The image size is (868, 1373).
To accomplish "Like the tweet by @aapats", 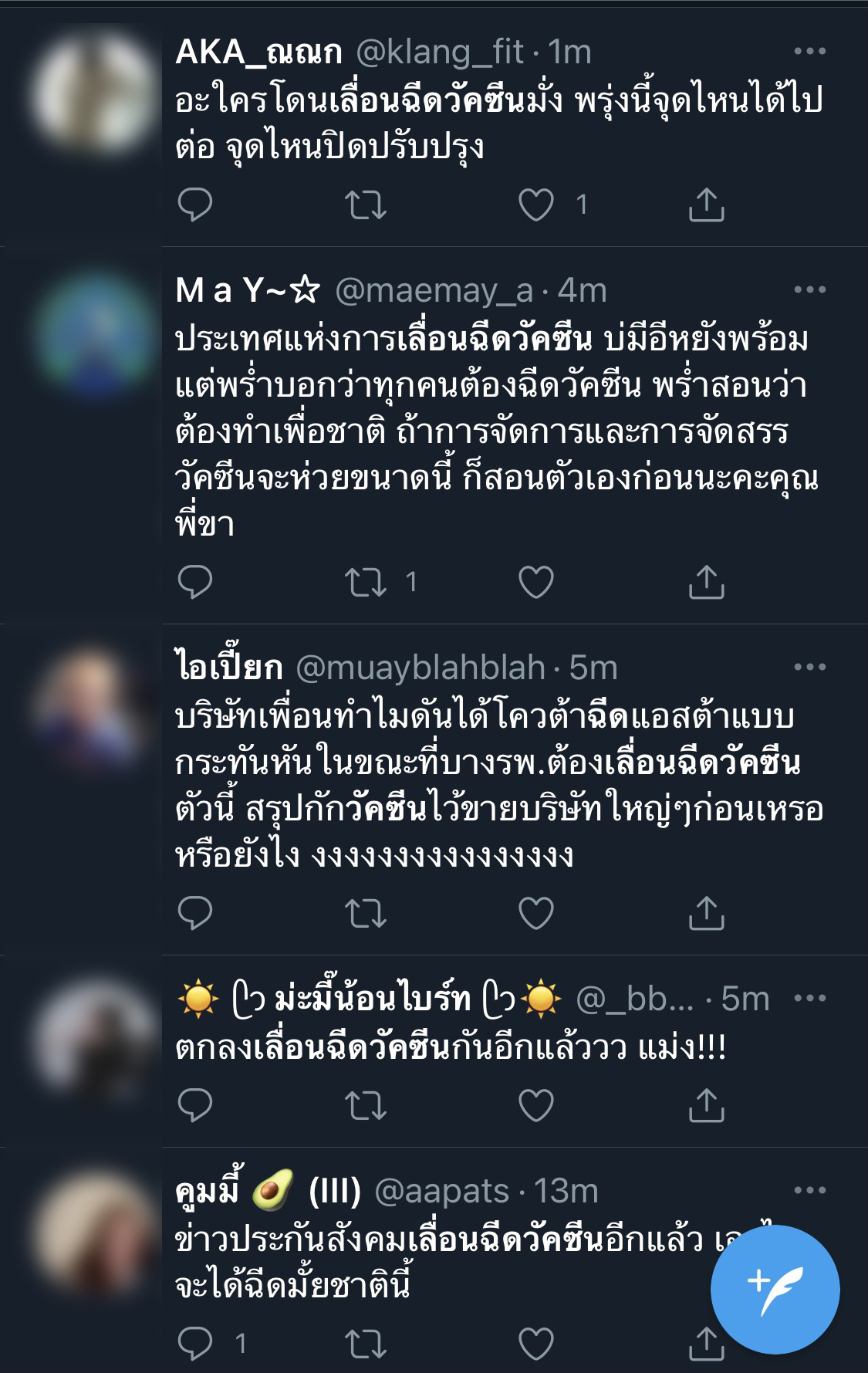I will (x=536, y=1344).
